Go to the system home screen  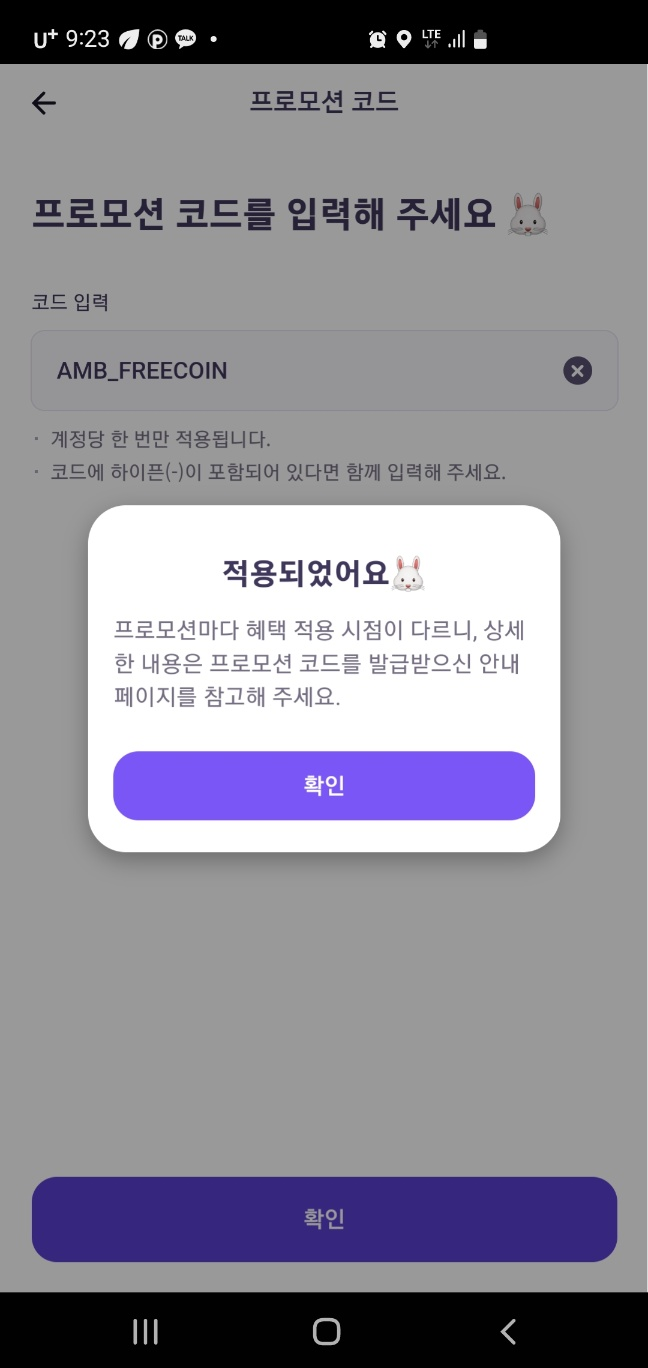[326, 1331]
